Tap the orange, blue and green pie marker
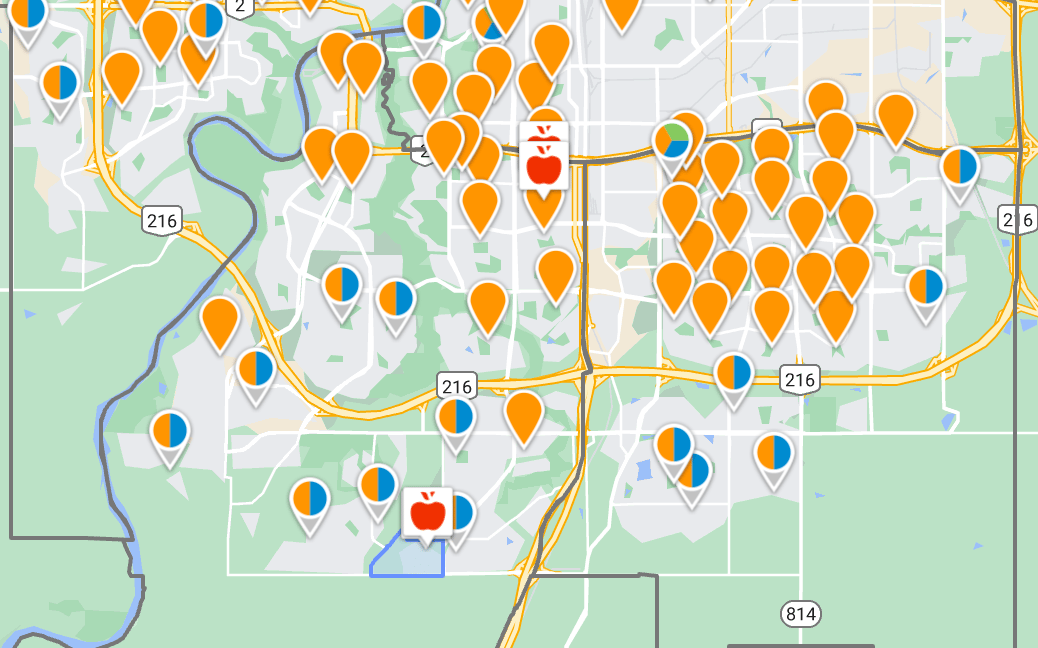Viewport: 1038px width, 648px height. point(672,141)
